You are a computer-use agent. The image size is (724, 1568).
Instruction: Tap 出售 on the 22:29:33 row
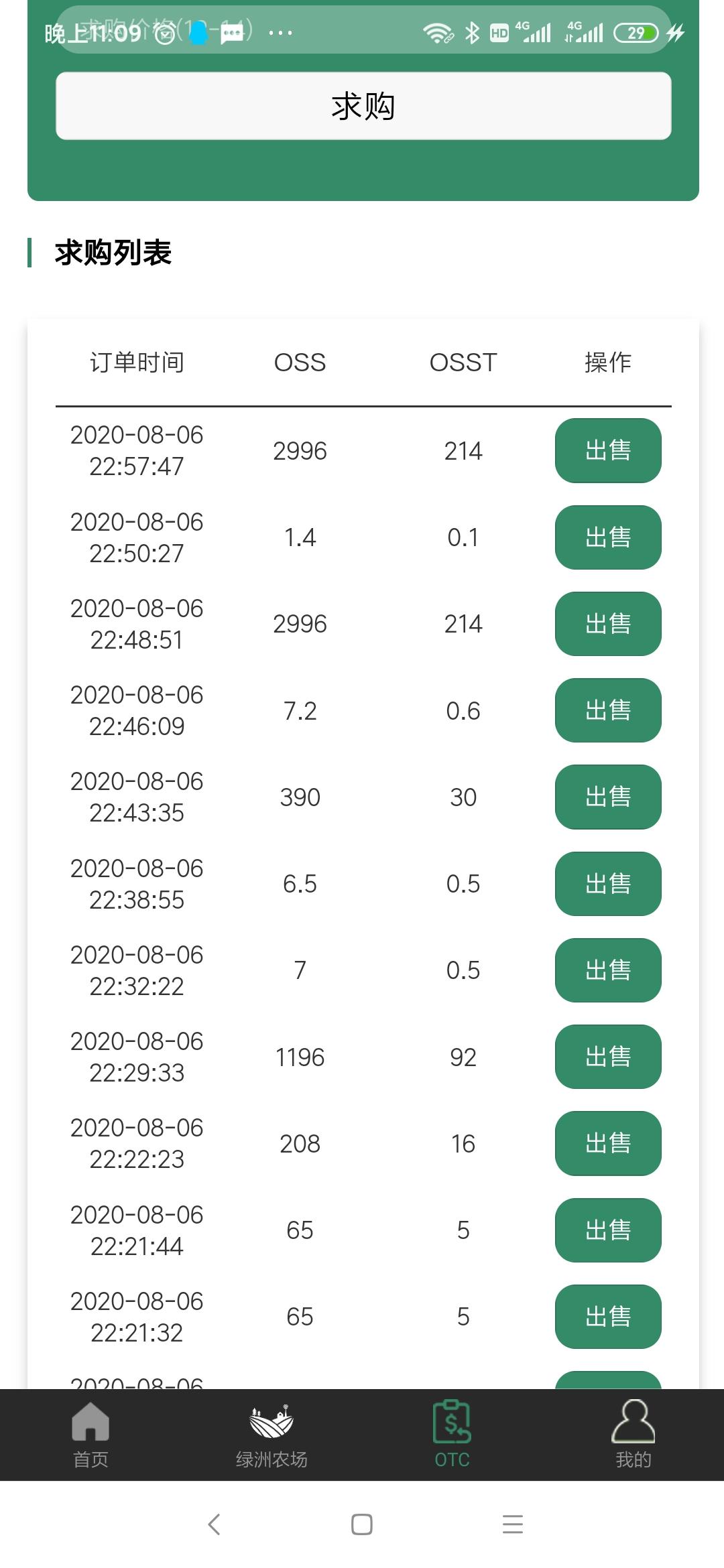point(607,1057)
